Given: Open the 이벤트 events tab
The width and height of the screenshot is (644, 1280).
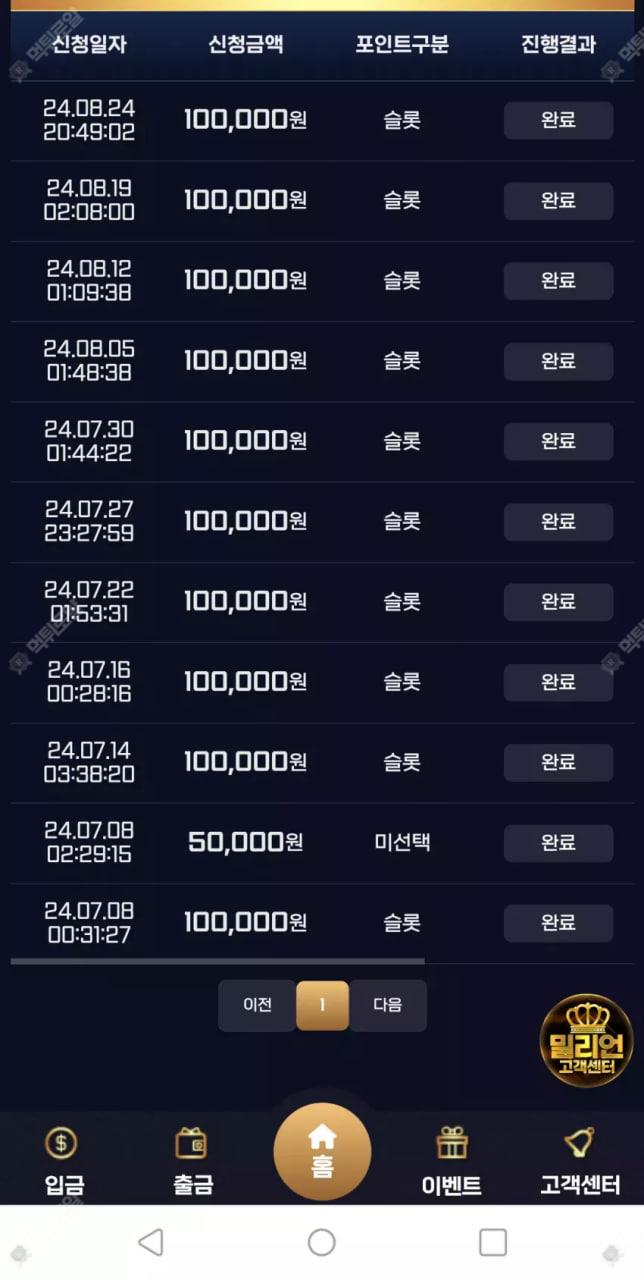Looking at the screenshot, I should point(451,1160).
